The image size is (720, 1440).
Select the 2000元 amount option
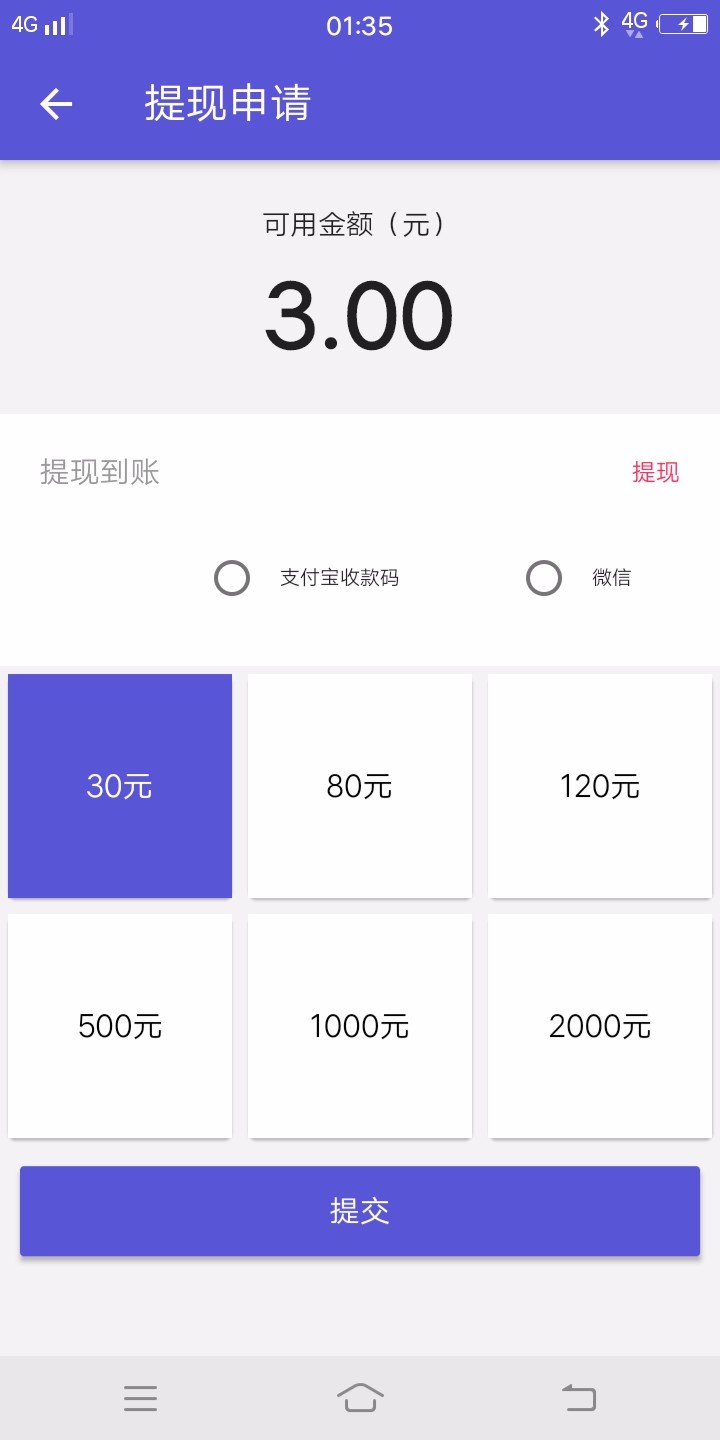pos(600,1026)
